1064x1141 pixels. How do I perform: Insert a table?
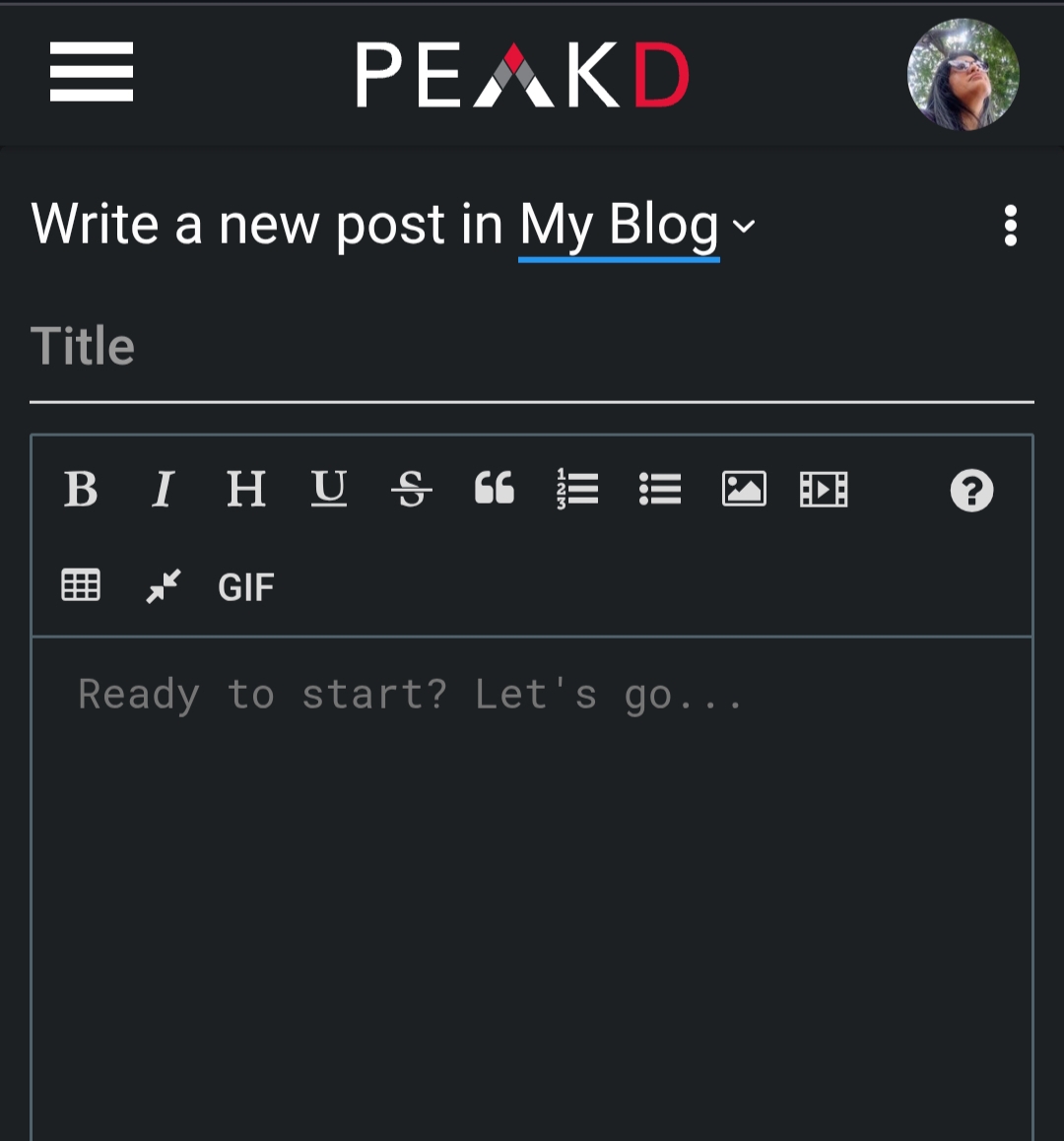tap(81, 585)
